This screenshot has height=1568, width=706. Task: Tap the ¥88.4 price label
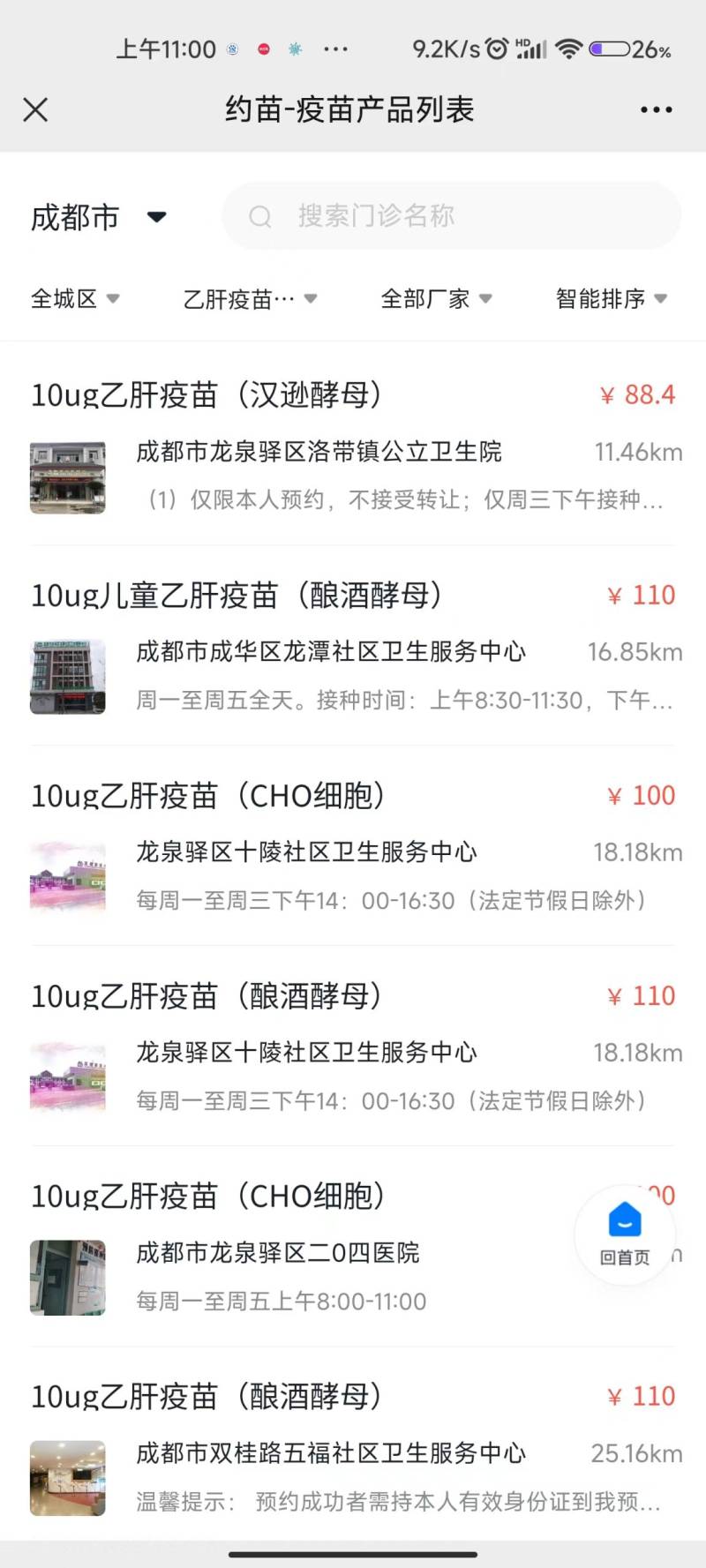point(639,394)
